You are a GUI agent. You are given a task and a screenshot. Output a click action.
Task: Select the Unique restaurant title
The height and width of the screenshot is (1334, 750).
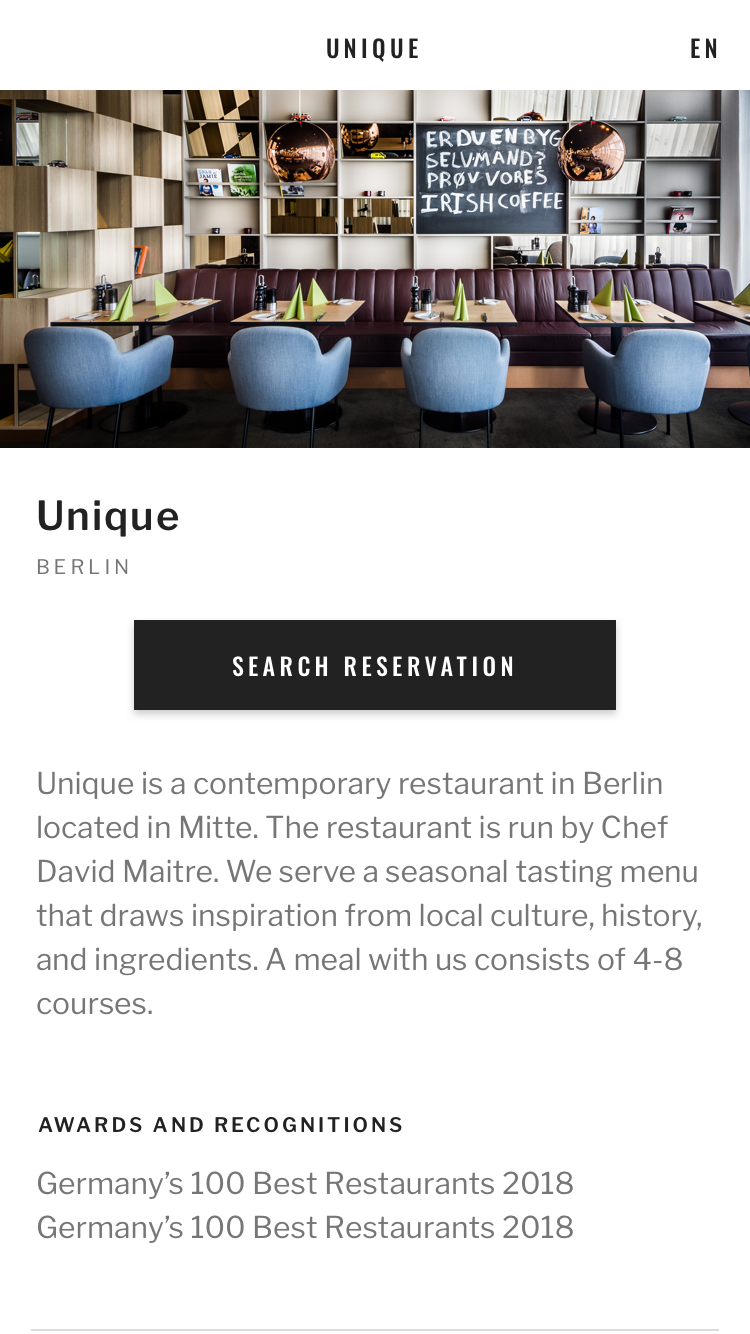pyautogui.click(x=107, y=515)
